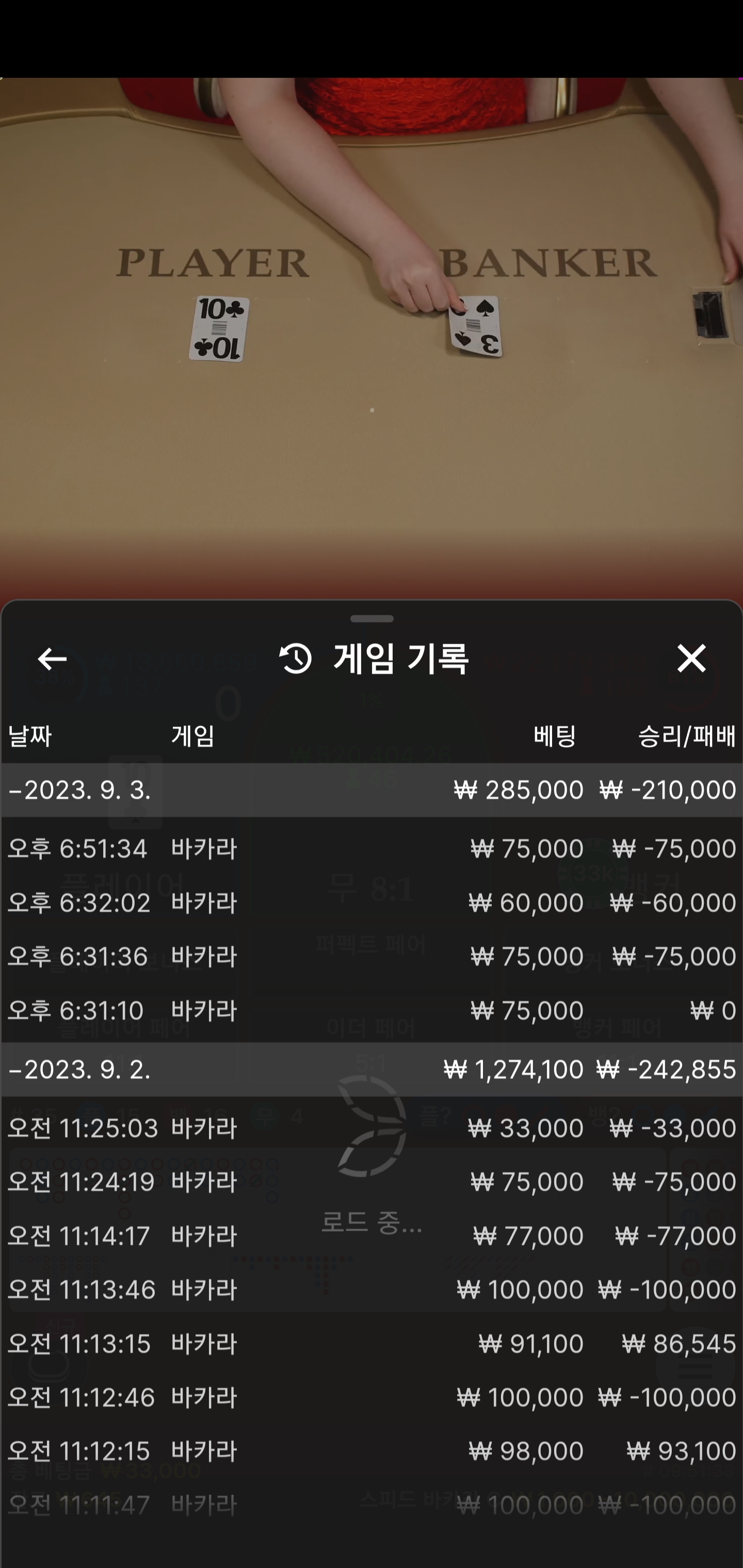Tap the sheet drag handle
This screenshot has width=743, height=1568.
372,618
